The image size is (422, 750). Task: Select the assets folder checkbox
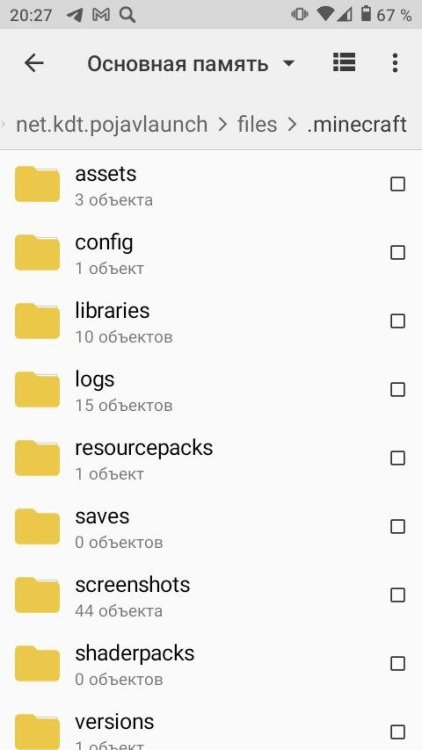pos(398,184)
